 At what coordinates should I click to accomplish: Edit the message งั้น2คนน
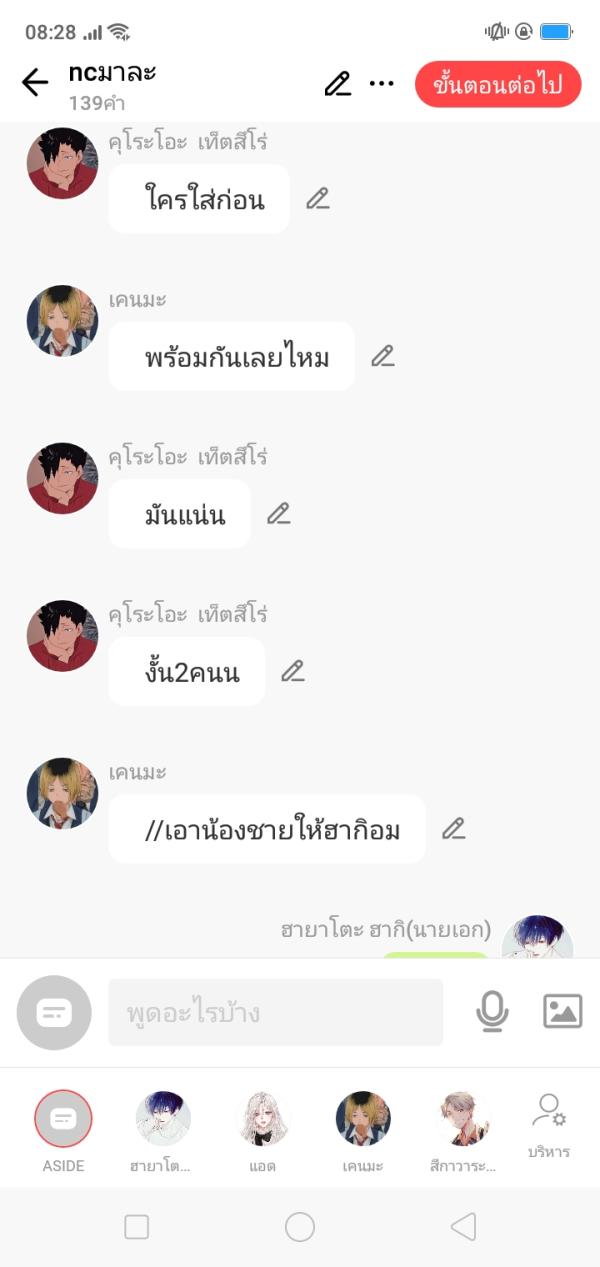pyautogui.click(x=293, y=671)
